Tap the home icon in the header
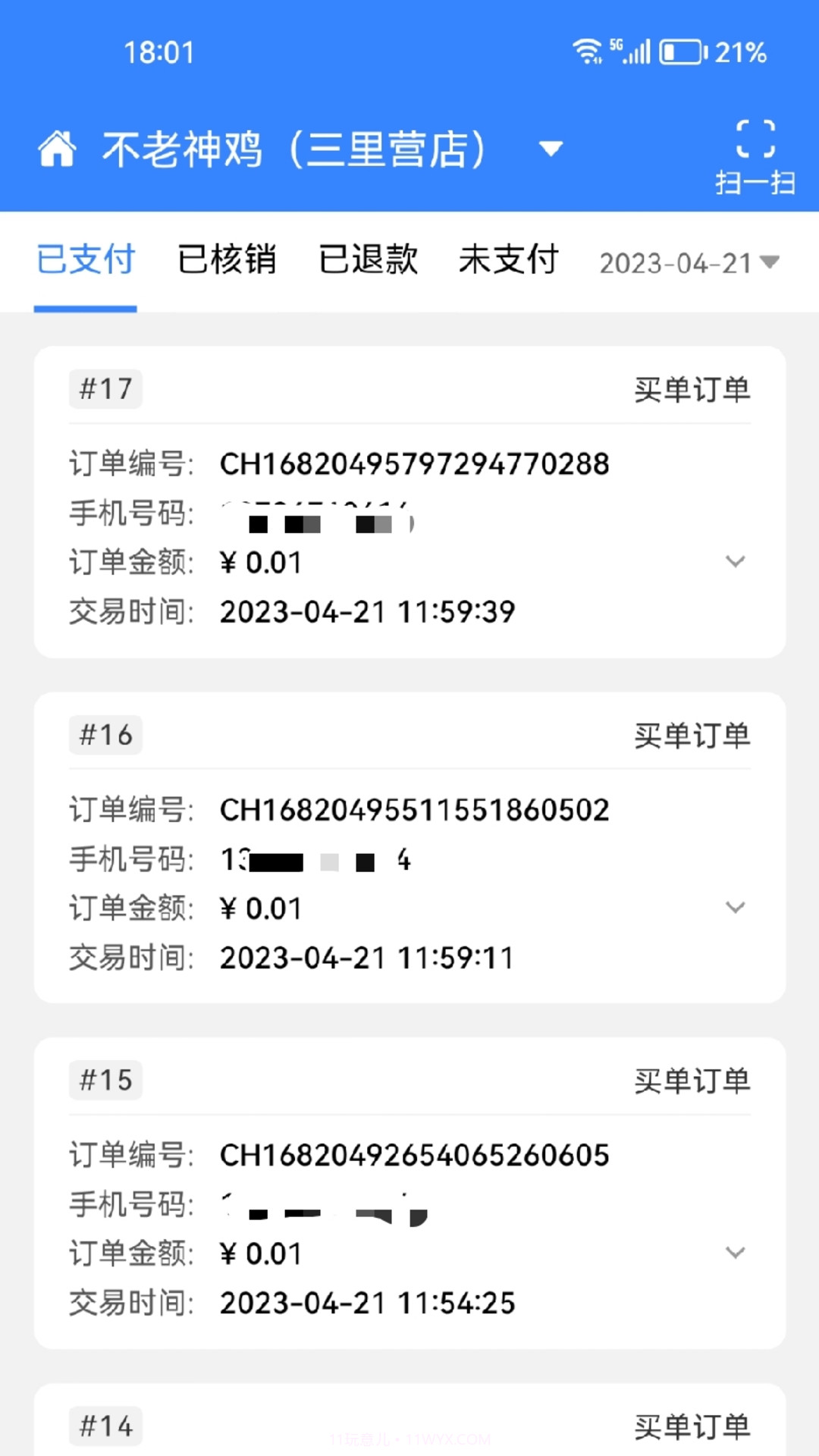The height and width of the screenshot is (1456, 819). click(58, 149)
